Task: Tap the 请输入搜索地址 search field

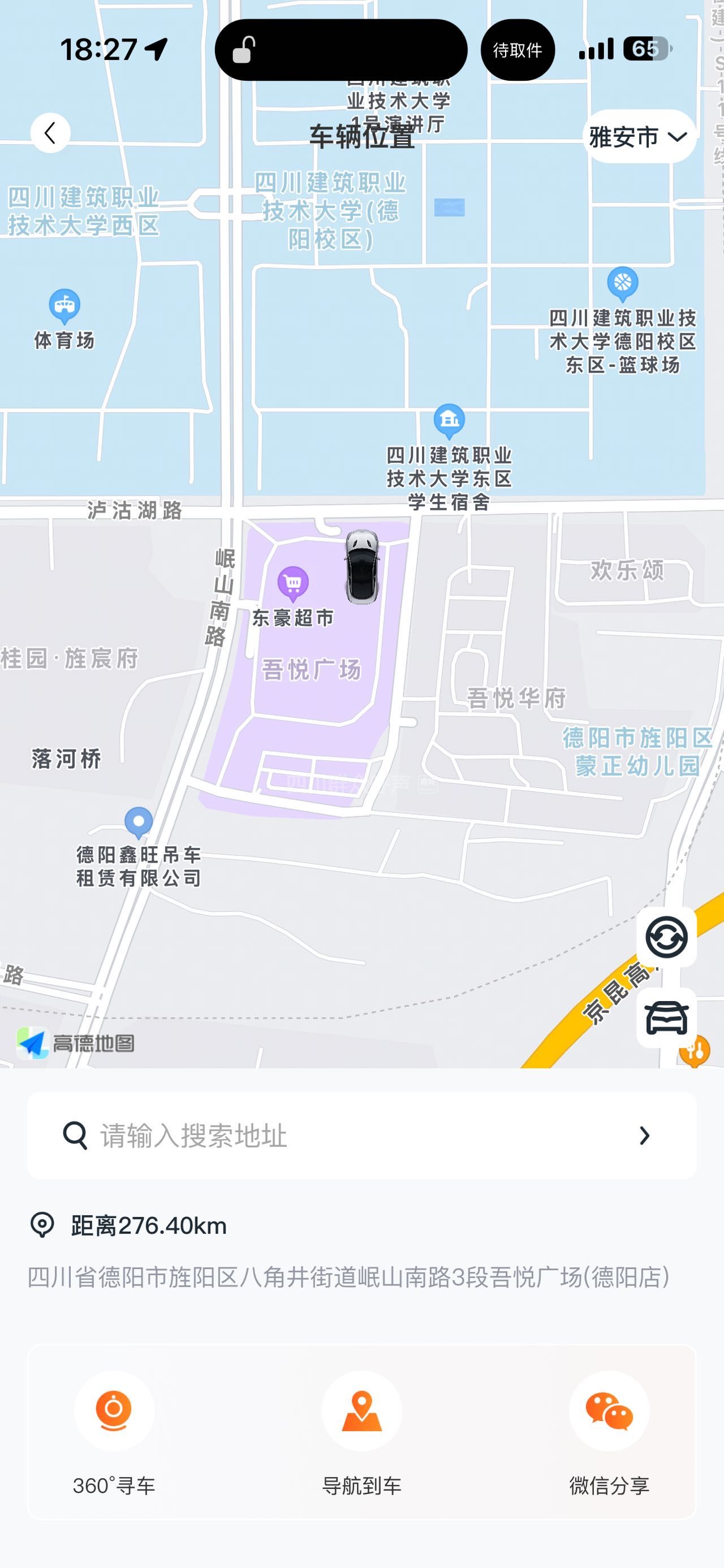Action: point(361,1136)
